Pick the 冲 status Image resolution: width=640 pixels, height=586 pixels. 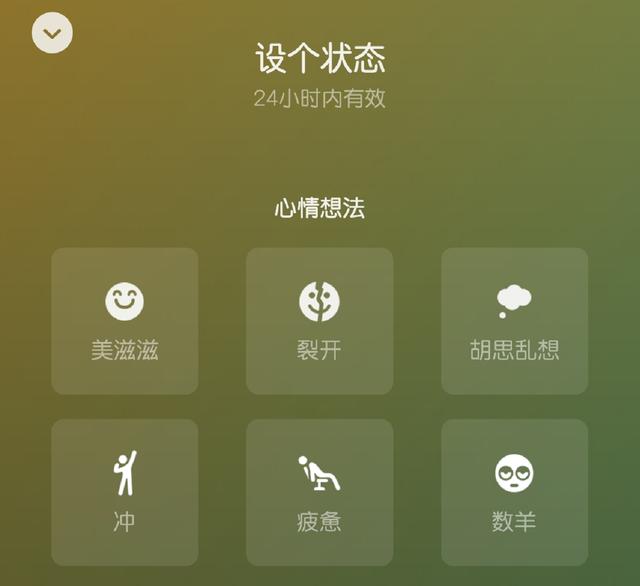click(125, 492)
